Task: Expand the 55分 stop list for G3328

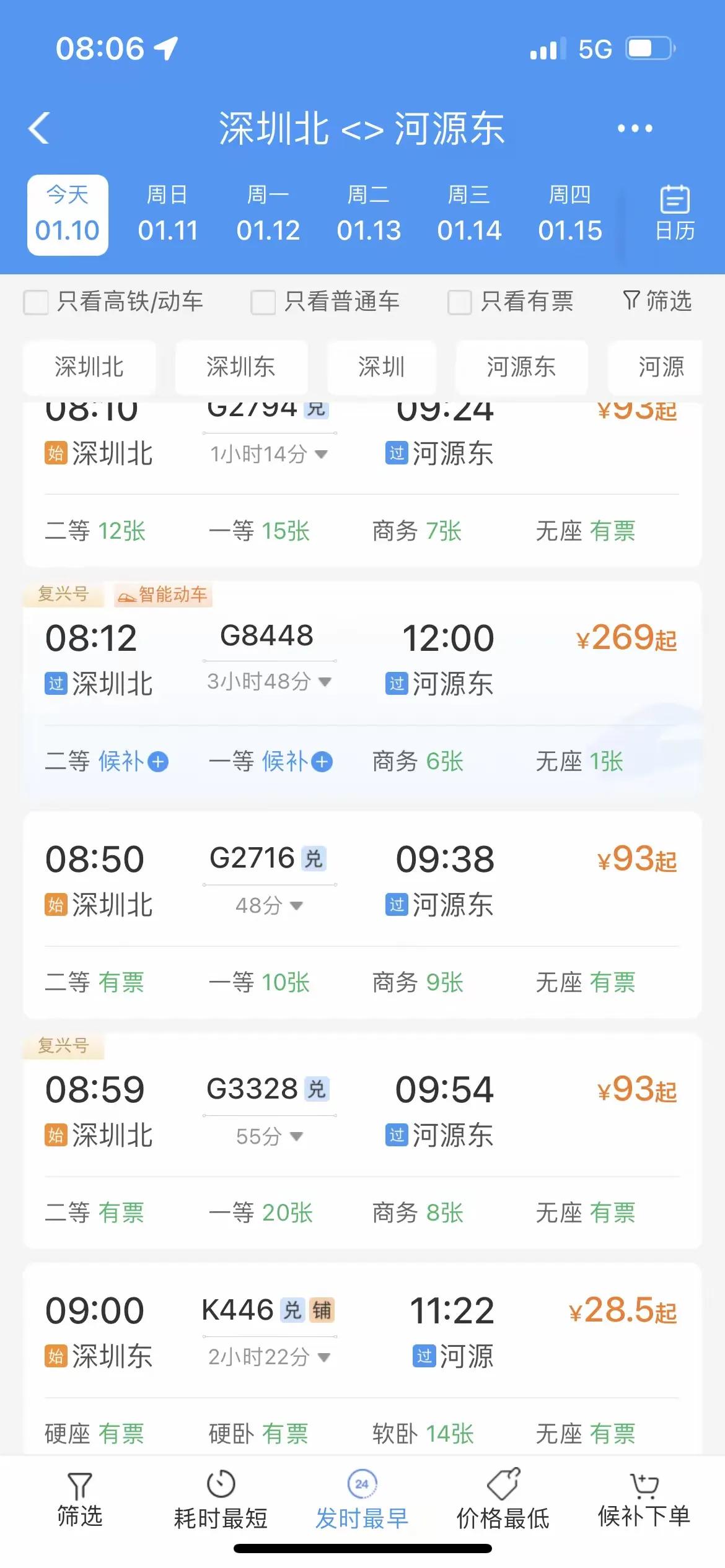Action: 270,1136
